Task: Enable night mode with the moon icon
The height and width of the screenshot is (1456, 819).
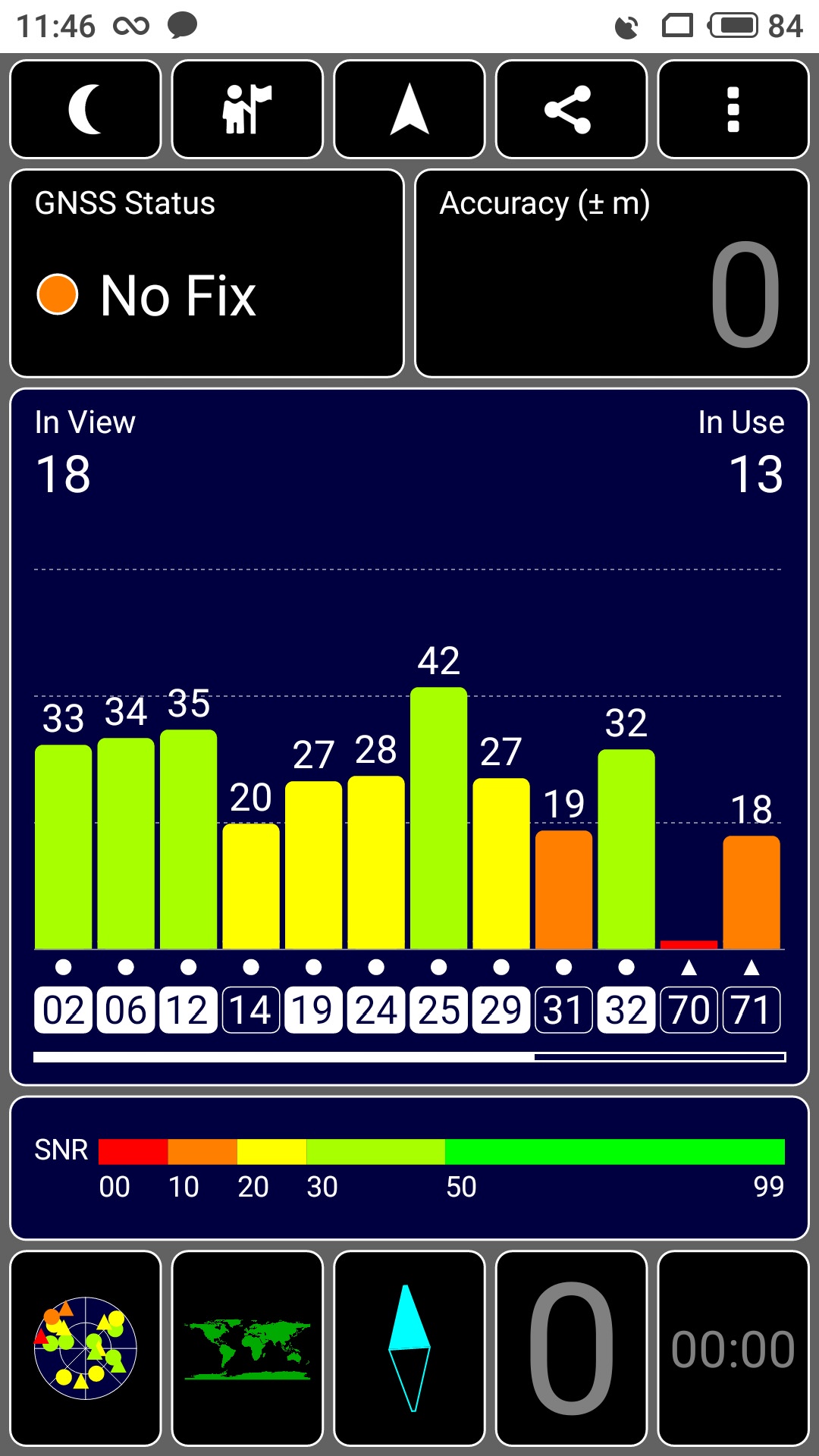Action: click(86, 109)
